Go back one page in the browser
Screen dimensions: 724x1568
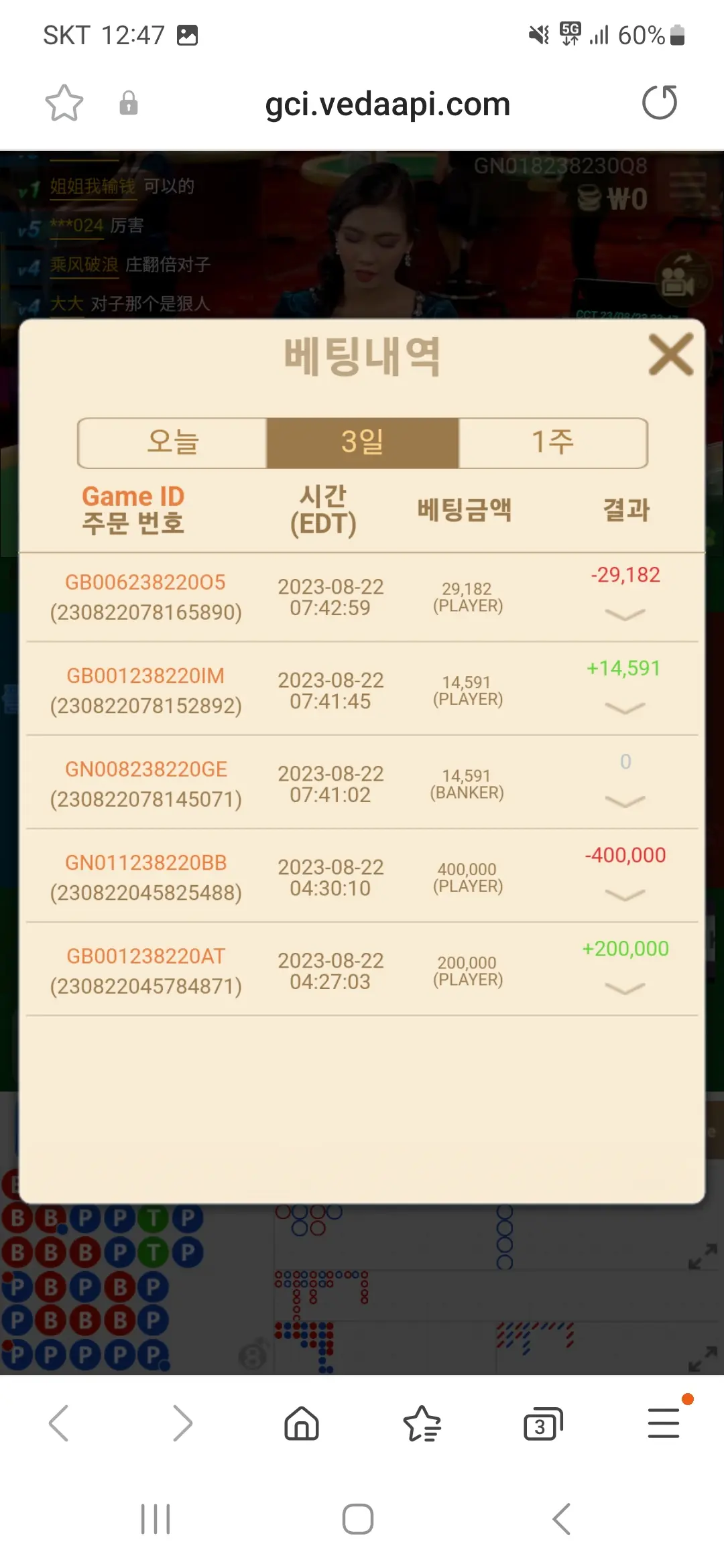[59, 1423]
